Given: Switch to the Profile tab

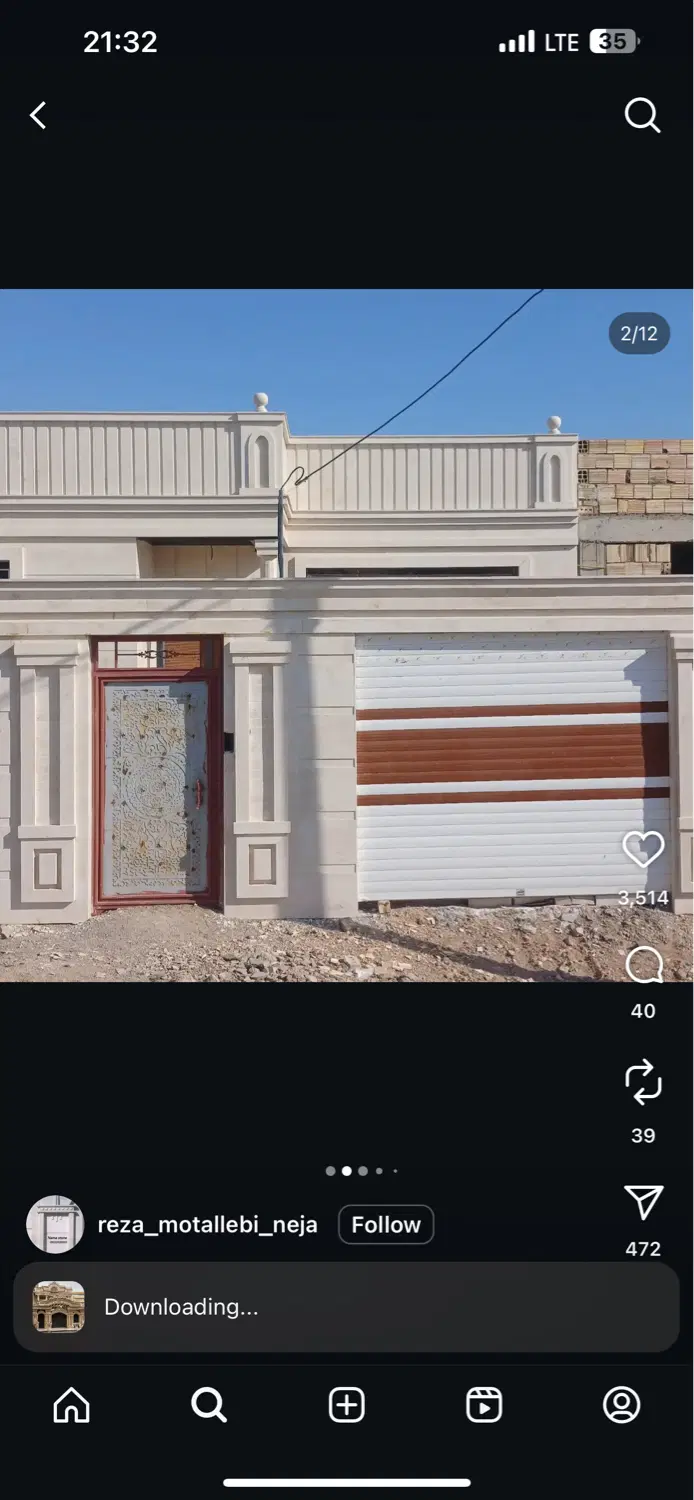Looking at the screenshot, I should point(622,1405).
